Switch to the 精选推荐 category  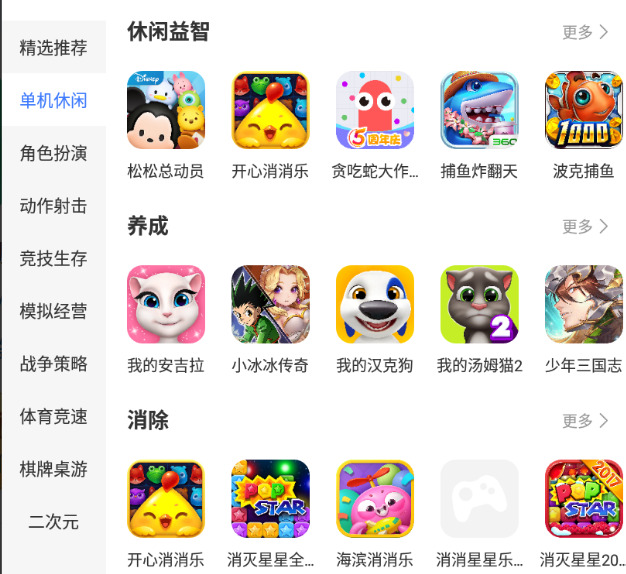click(x=53, y=47)
